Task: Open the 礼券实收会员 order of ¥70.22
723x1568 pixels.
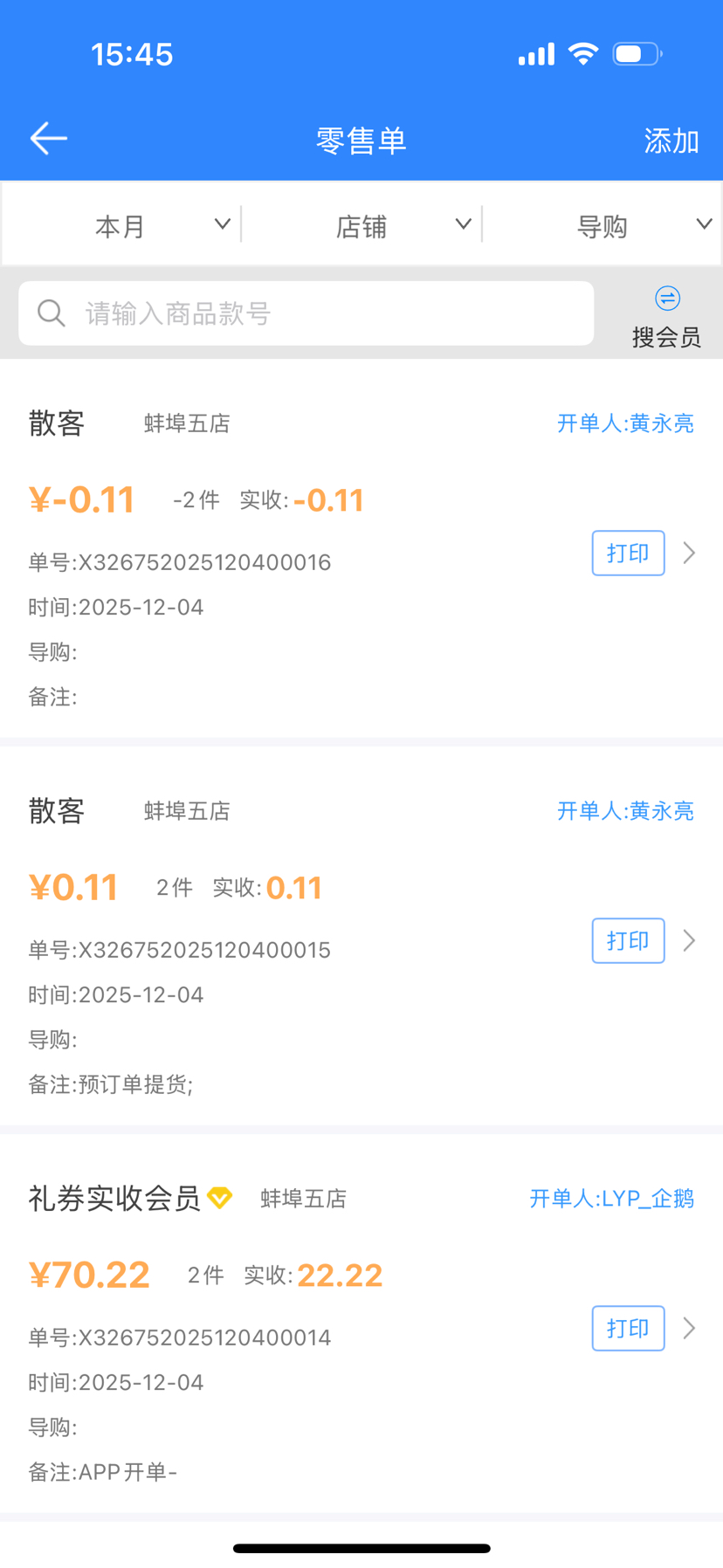Action: coord(689,1328)
